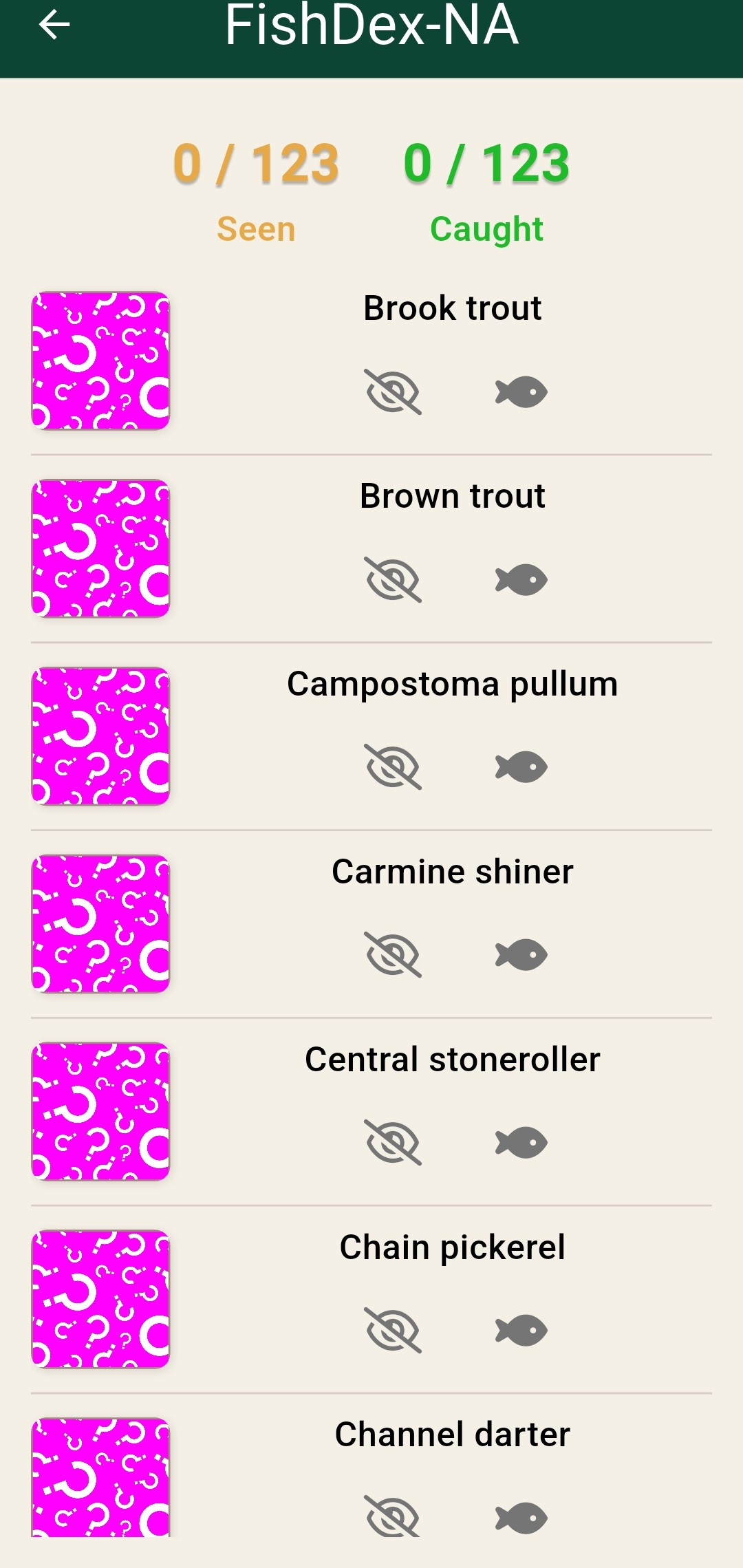Mark Brook trout as seen

tap(393, 391)
